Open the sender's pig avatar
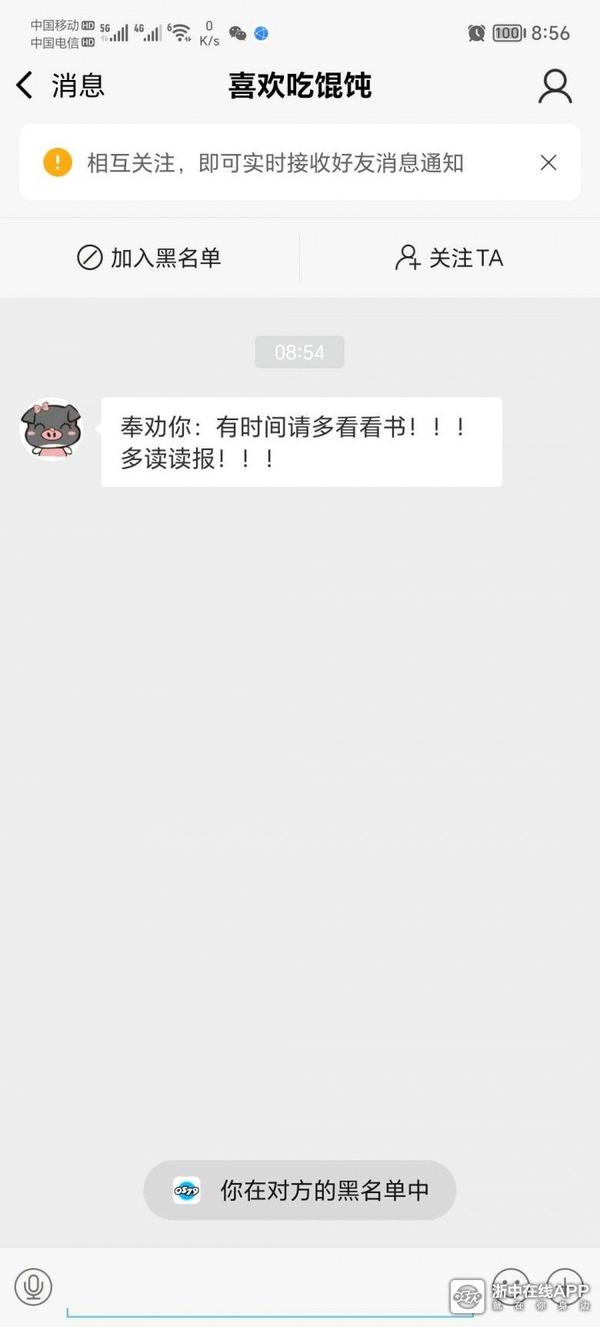This screenshot has width=600, height=1327. 51,429
